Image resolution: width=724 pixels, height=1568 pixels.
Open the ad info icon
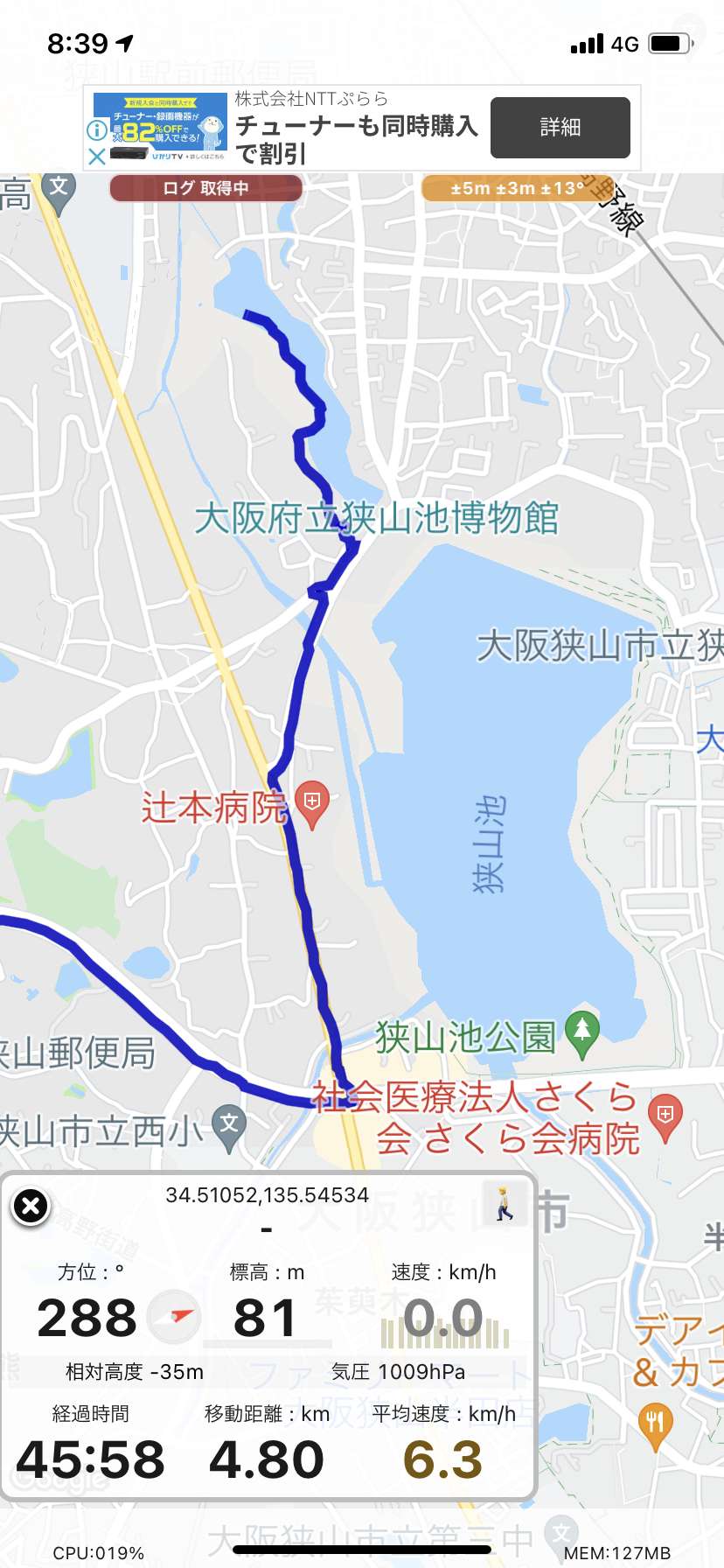point(97,130)
